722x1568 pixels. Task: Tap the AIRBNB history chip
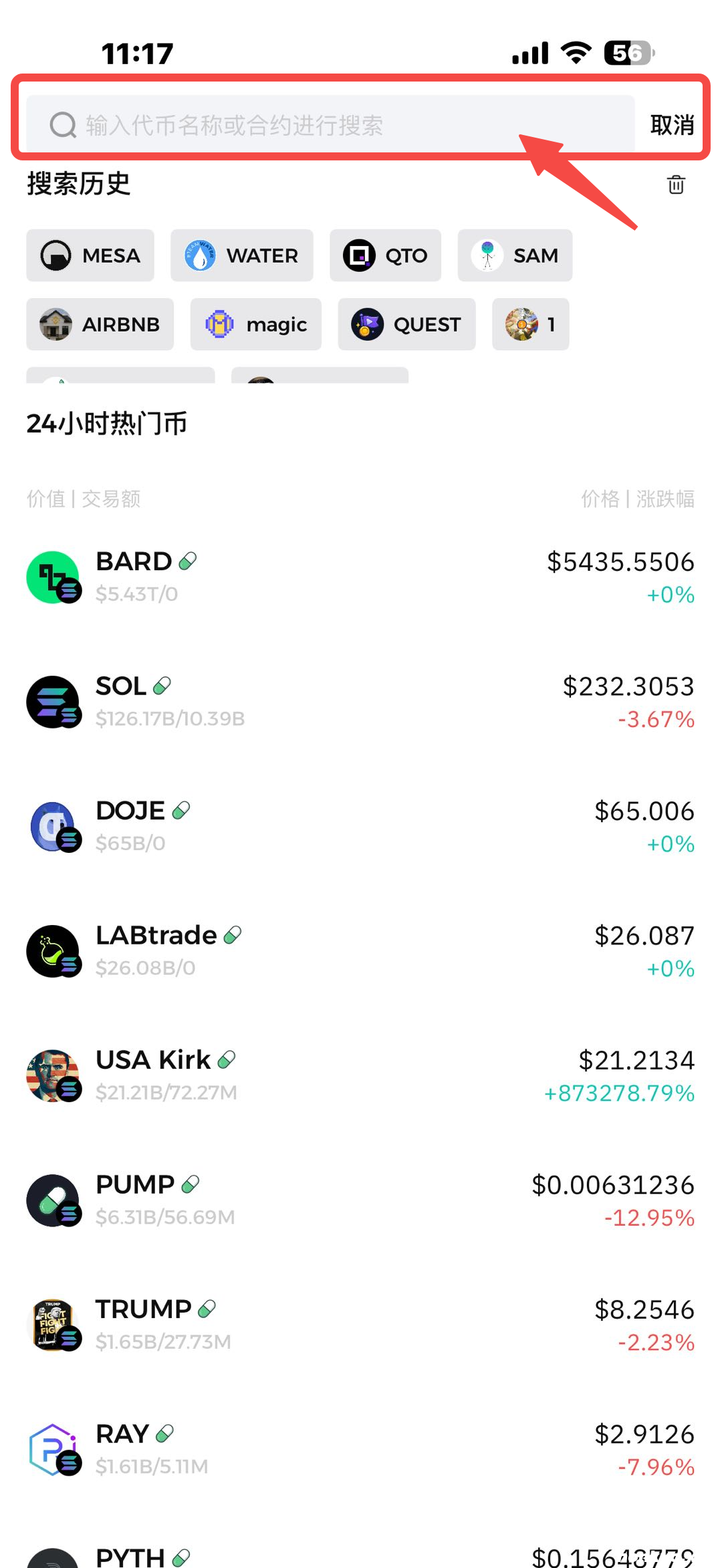pos(100,324)
